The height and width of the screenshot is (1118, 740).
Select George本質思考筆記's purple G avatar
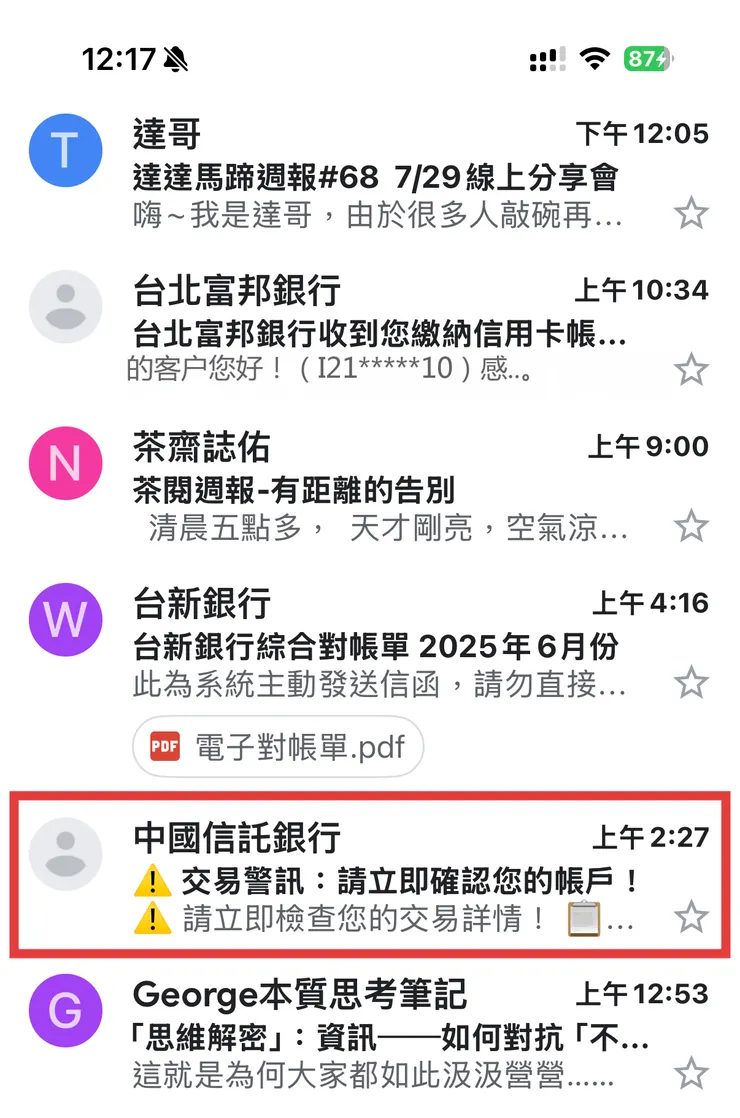[65, 1012]
